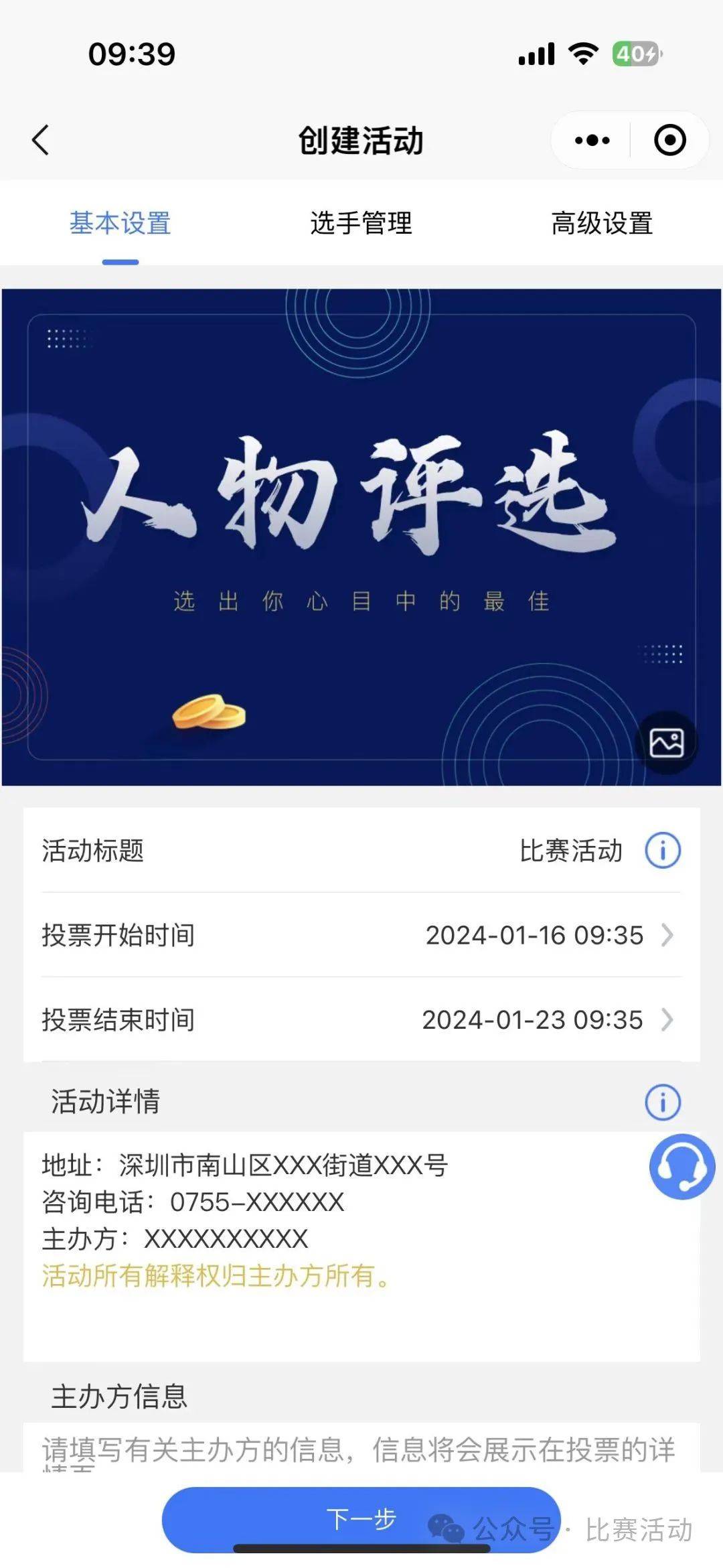Open the voting start time picker

pyautogui.click(x=536, y=936)
